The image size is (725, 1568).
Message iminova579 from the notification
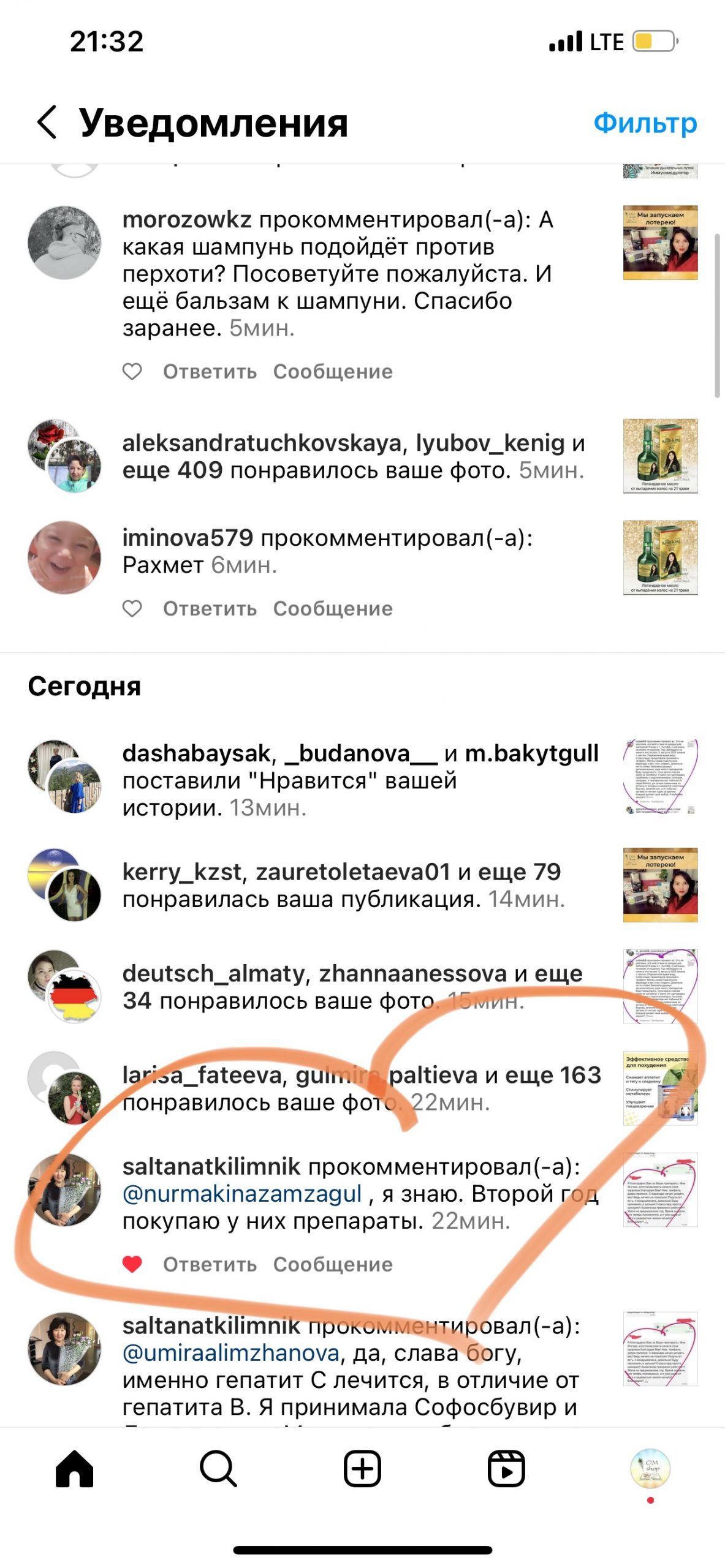click(x=333, y=608)
